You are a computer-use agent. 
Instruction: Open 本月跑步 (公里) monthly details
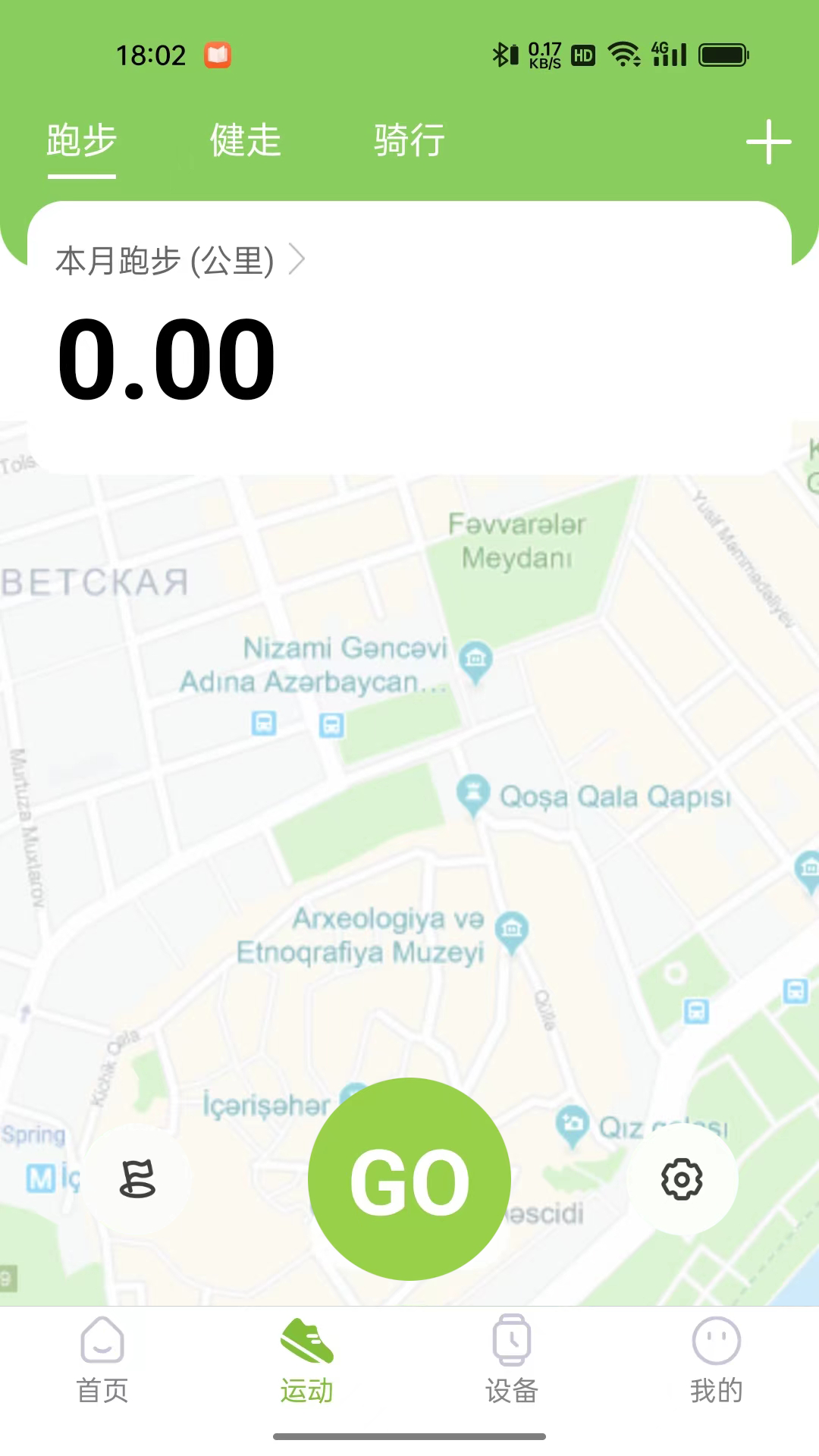tap(180, 261)
